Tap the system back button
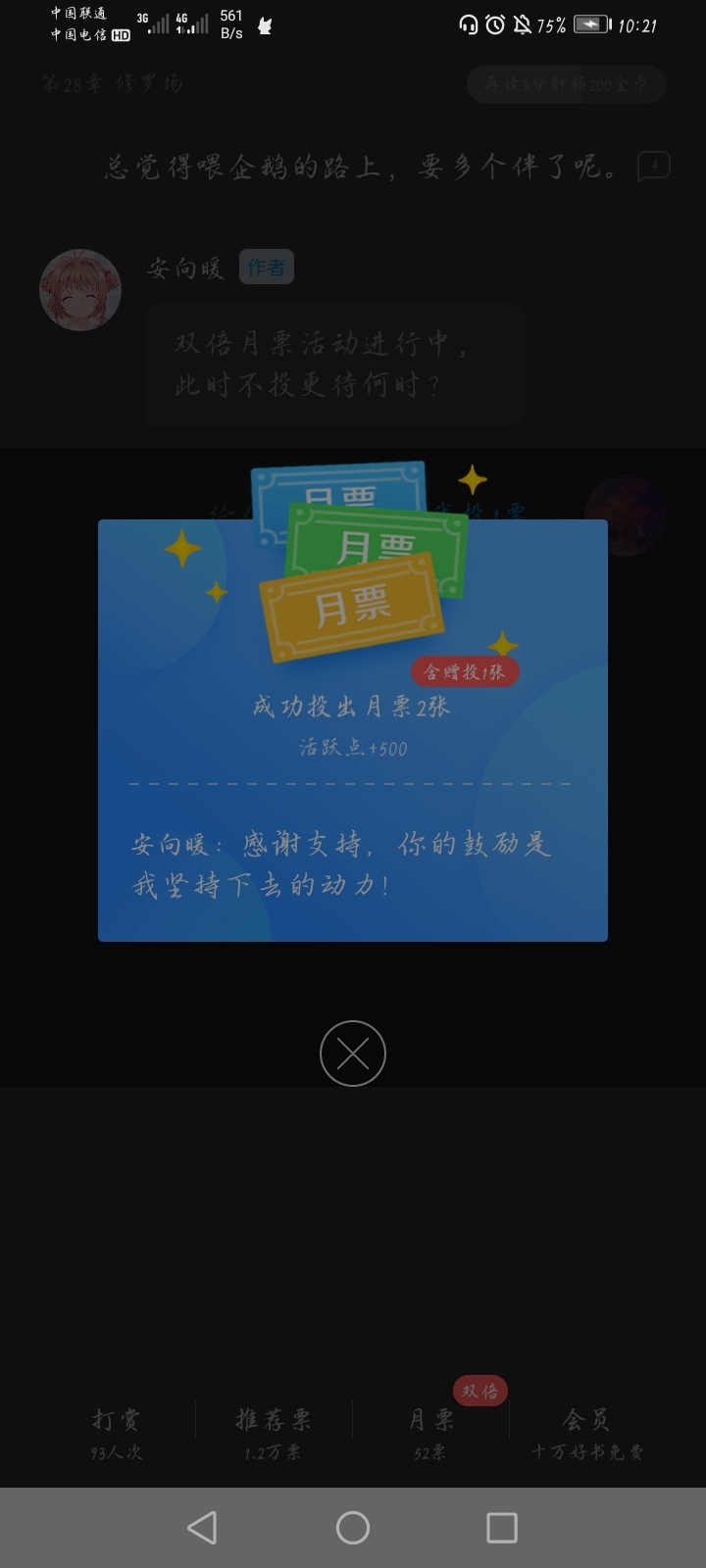The height and width of the screenshot is (1568, 706). pos(202,1528)
